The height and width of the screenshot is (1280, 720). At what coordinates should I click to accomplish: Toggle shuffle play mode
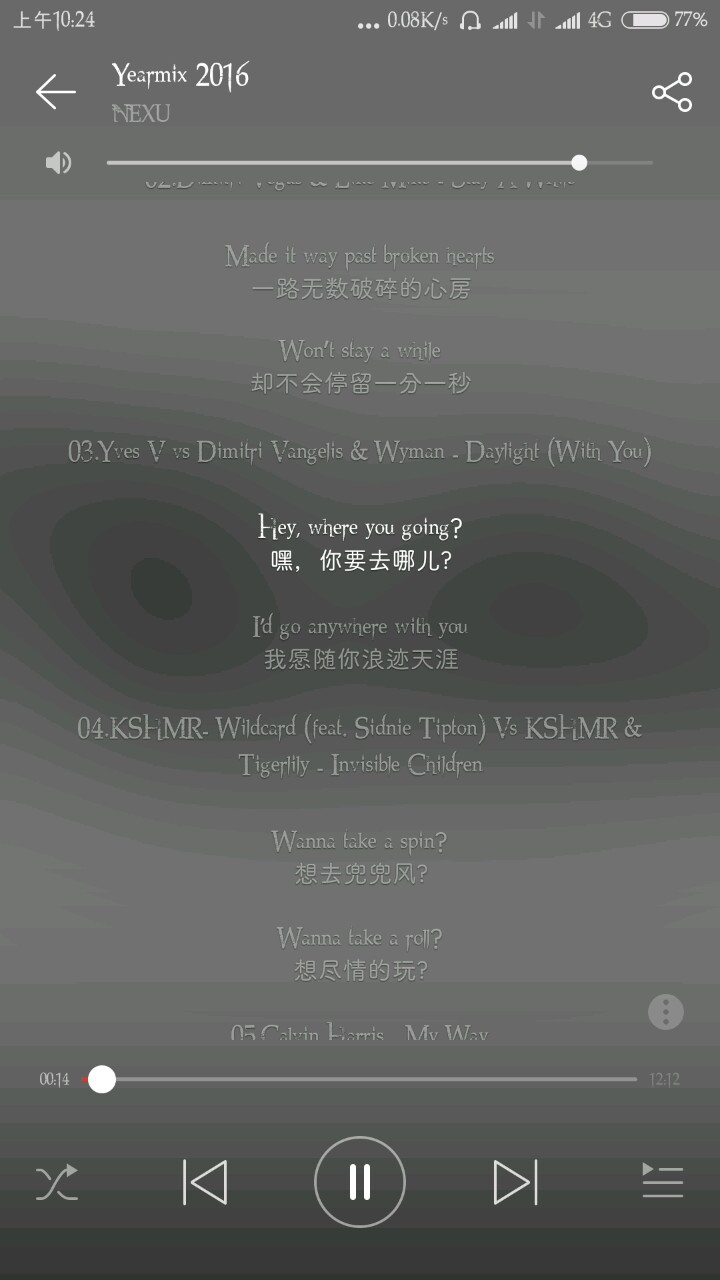[57, 1183]
